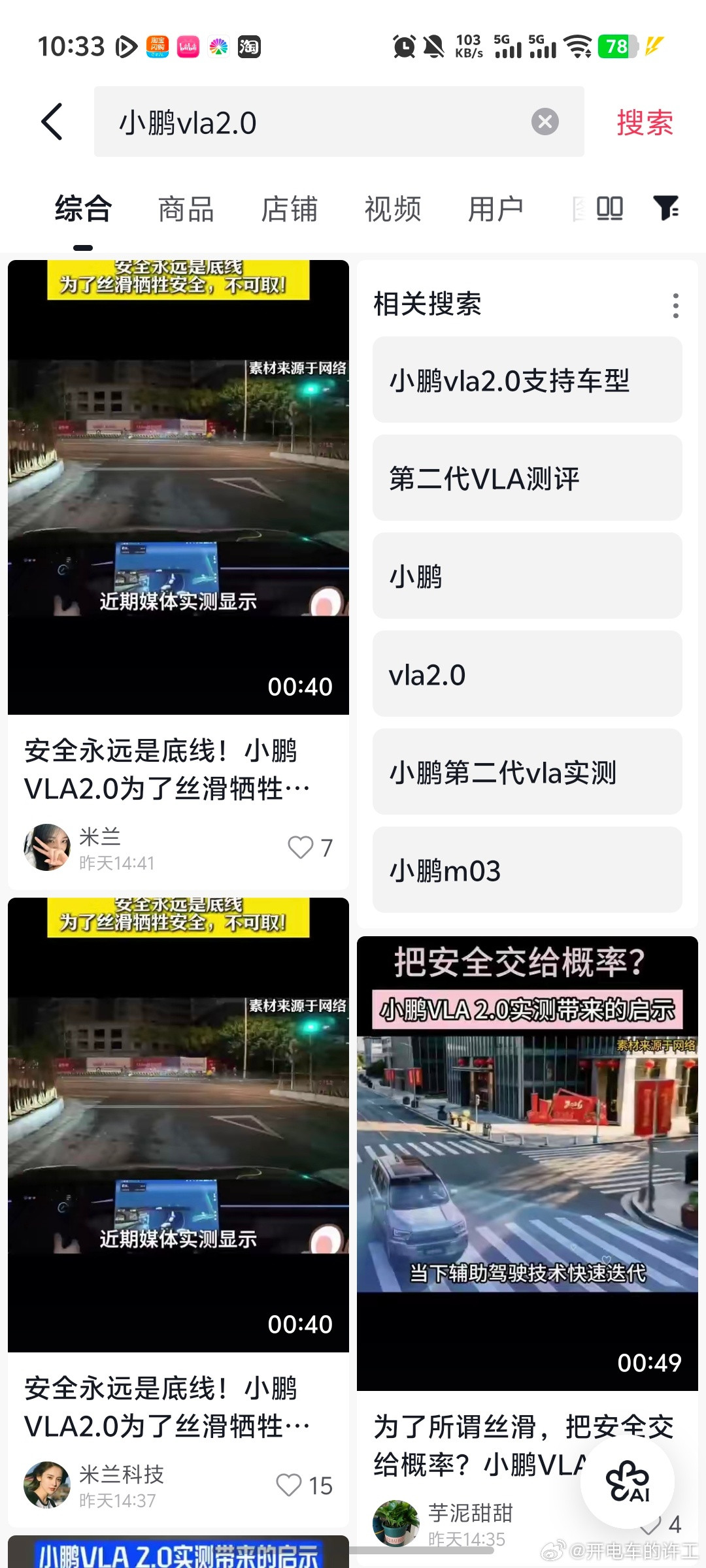Search related term 小鹏m03

point(527,870)
